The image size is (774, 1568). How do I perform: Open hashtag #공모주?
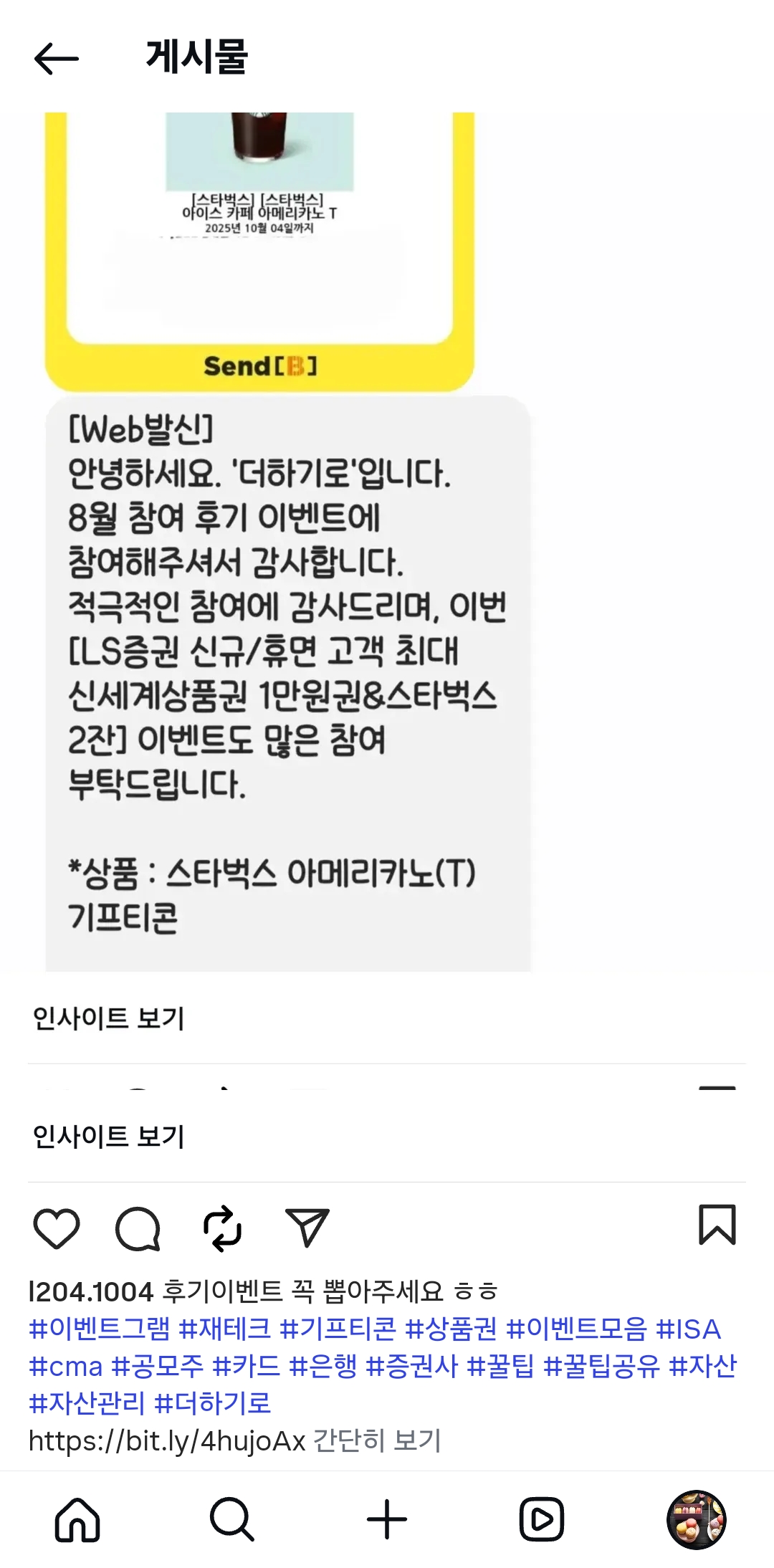coord(158,1366)
